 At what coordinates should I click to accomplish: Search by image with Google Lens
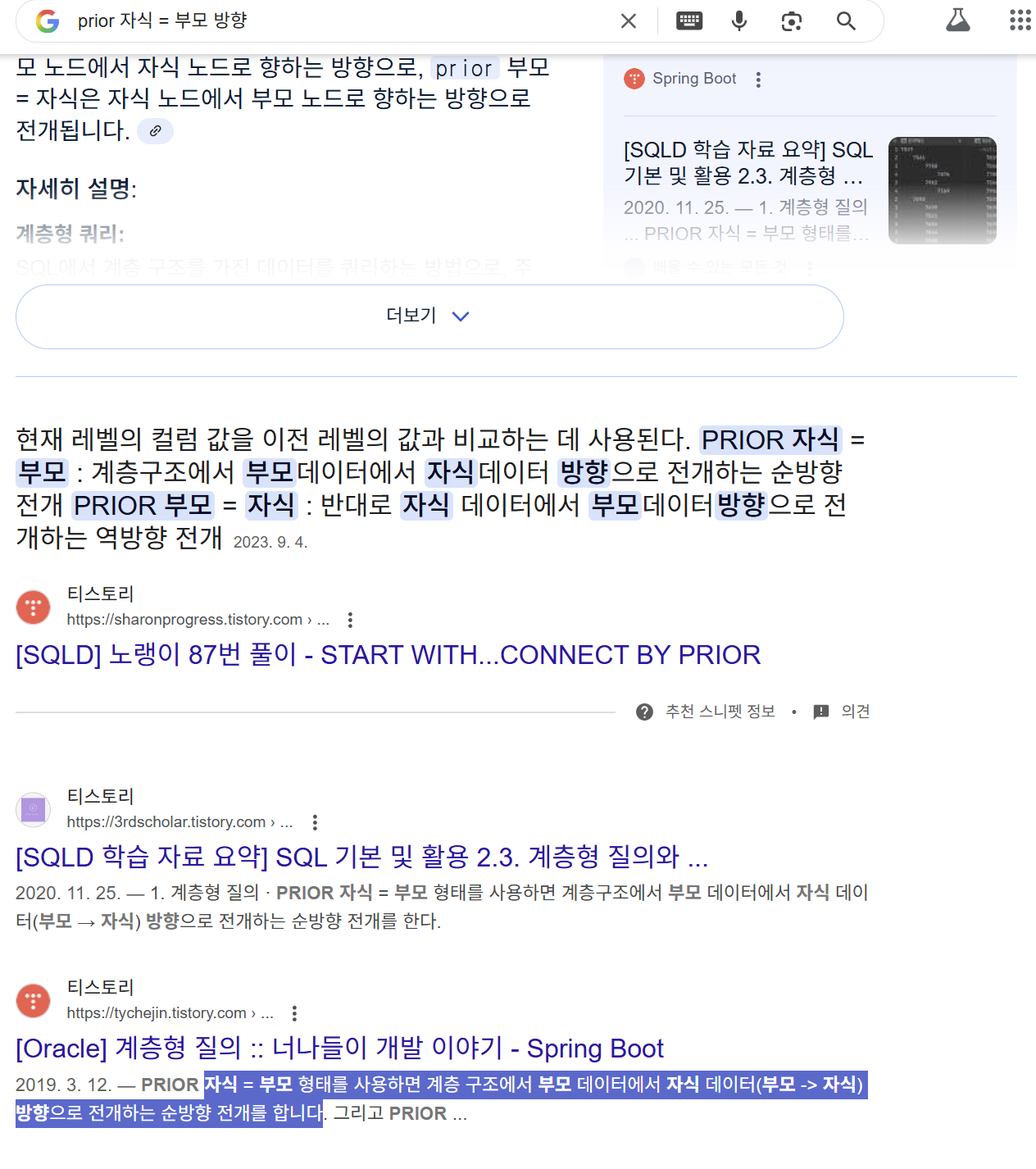click(792, 21)
